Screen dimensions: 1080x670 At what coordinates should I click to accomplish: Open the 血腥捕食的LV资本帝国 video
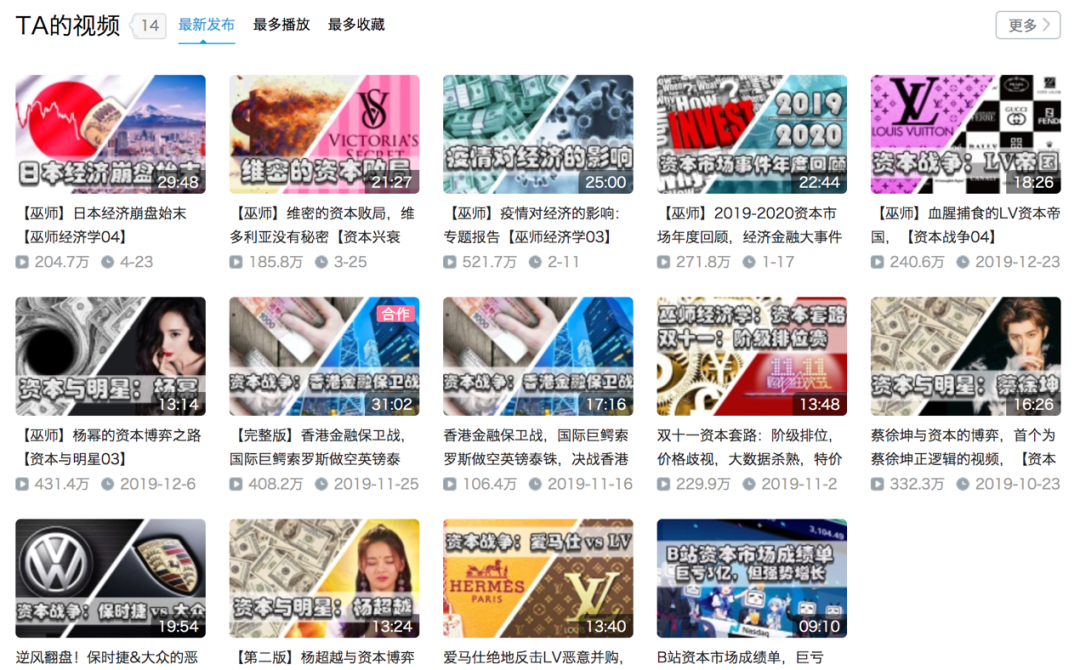965,134
